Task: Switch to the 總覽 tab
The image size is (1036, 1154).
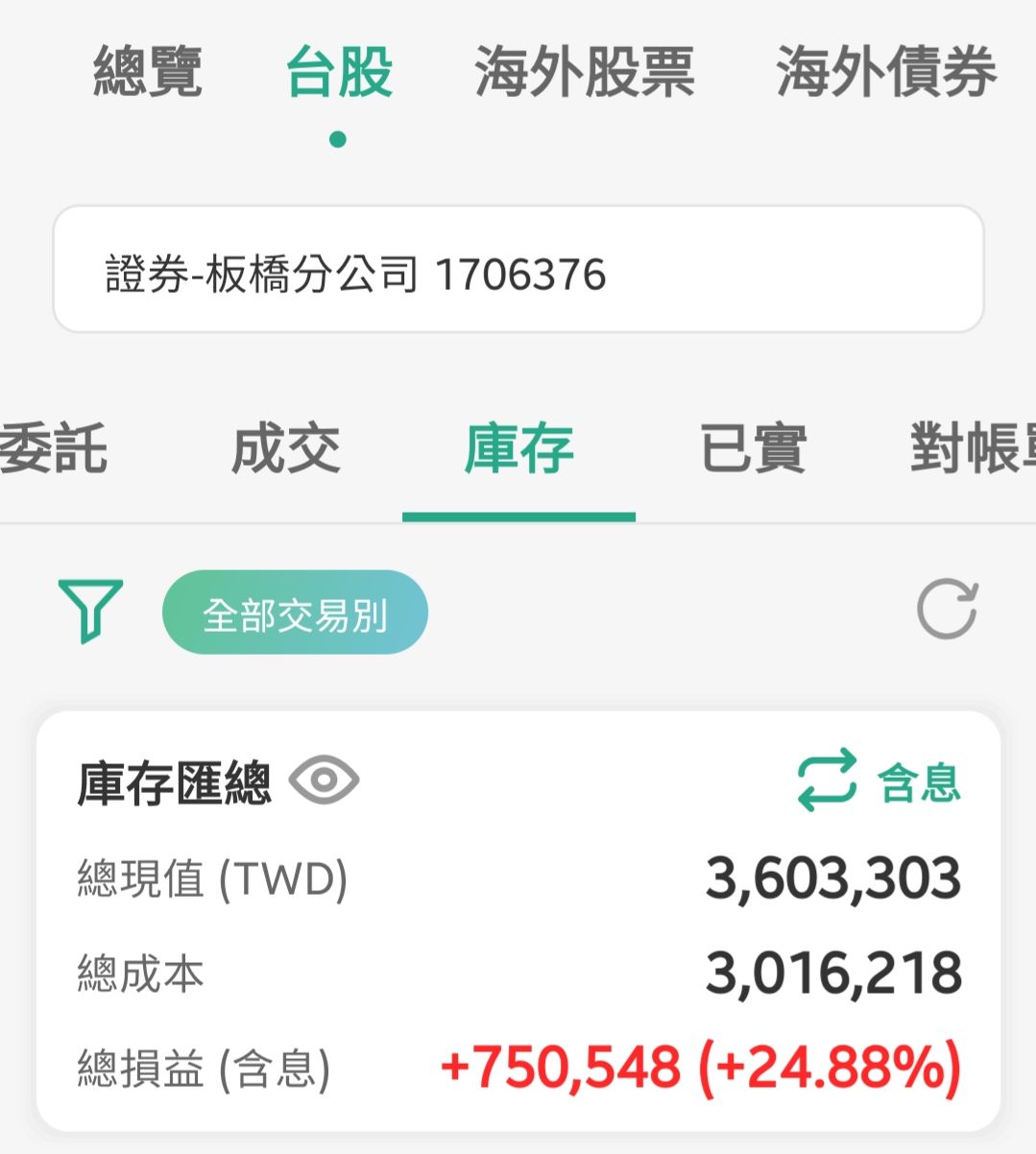Action: [x=147, y=72]
